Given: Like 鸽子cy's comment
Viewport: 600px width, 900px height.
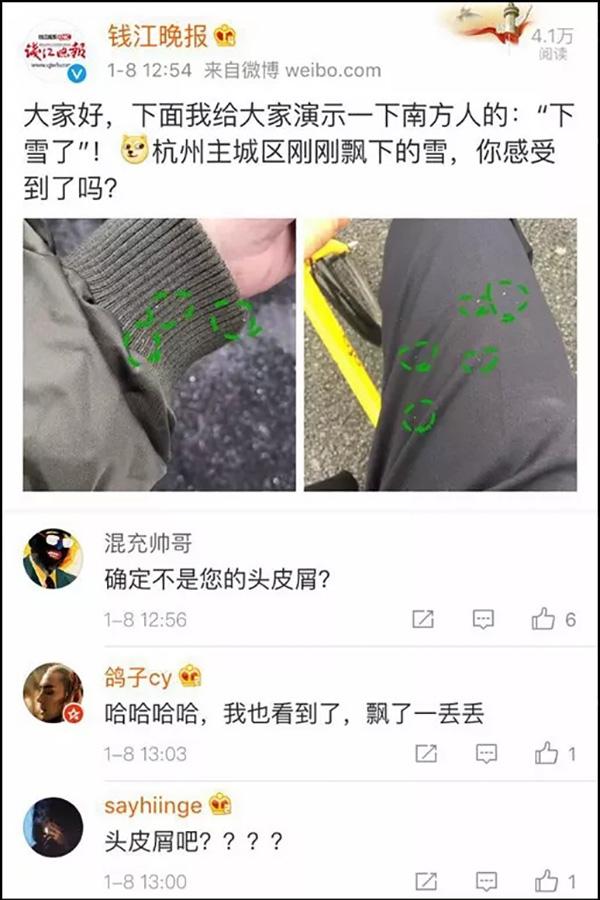Looking at the screenshot, I should [x=546, y=753].
